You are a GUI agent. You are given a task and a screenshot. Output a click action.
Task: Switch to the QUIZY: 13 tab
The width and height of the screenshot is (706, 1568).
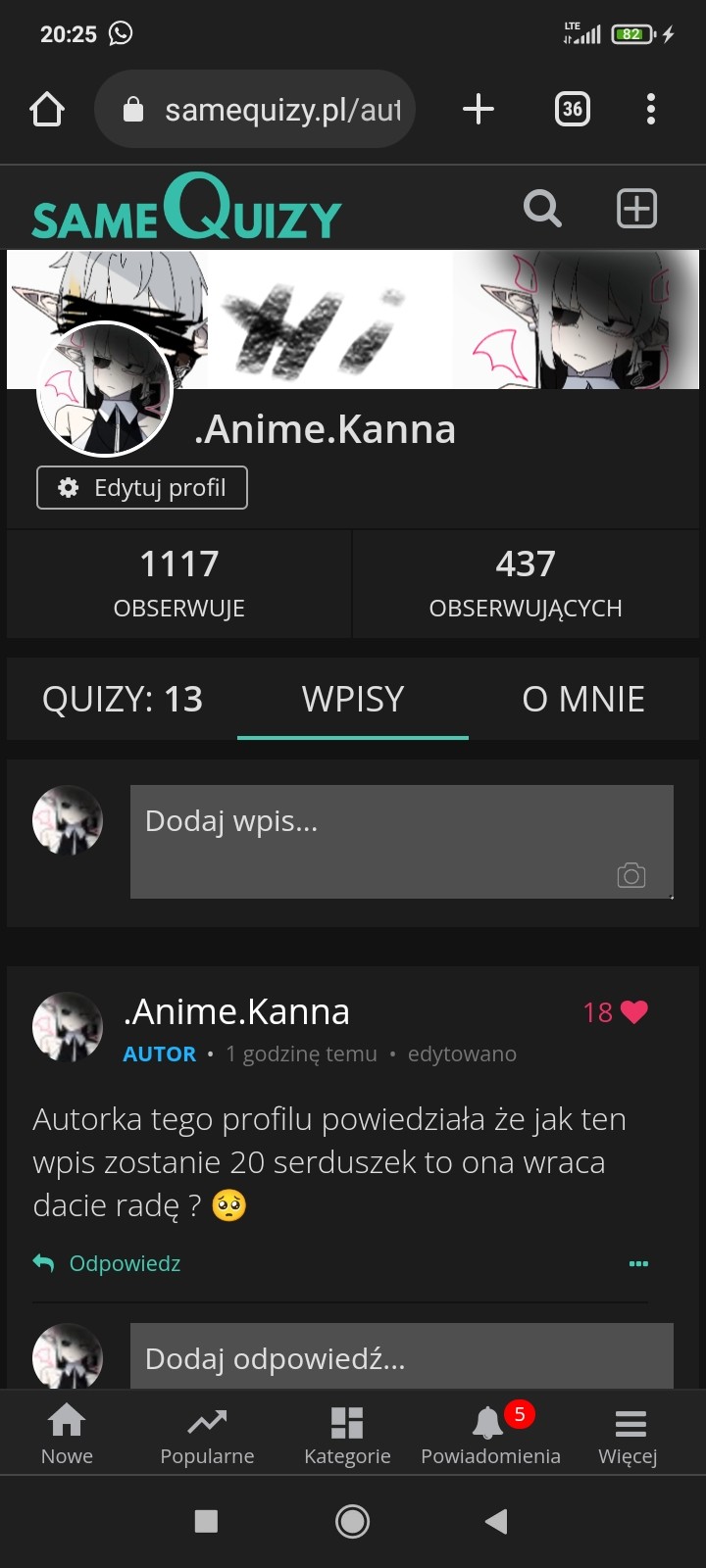click(x=123, y=699)
